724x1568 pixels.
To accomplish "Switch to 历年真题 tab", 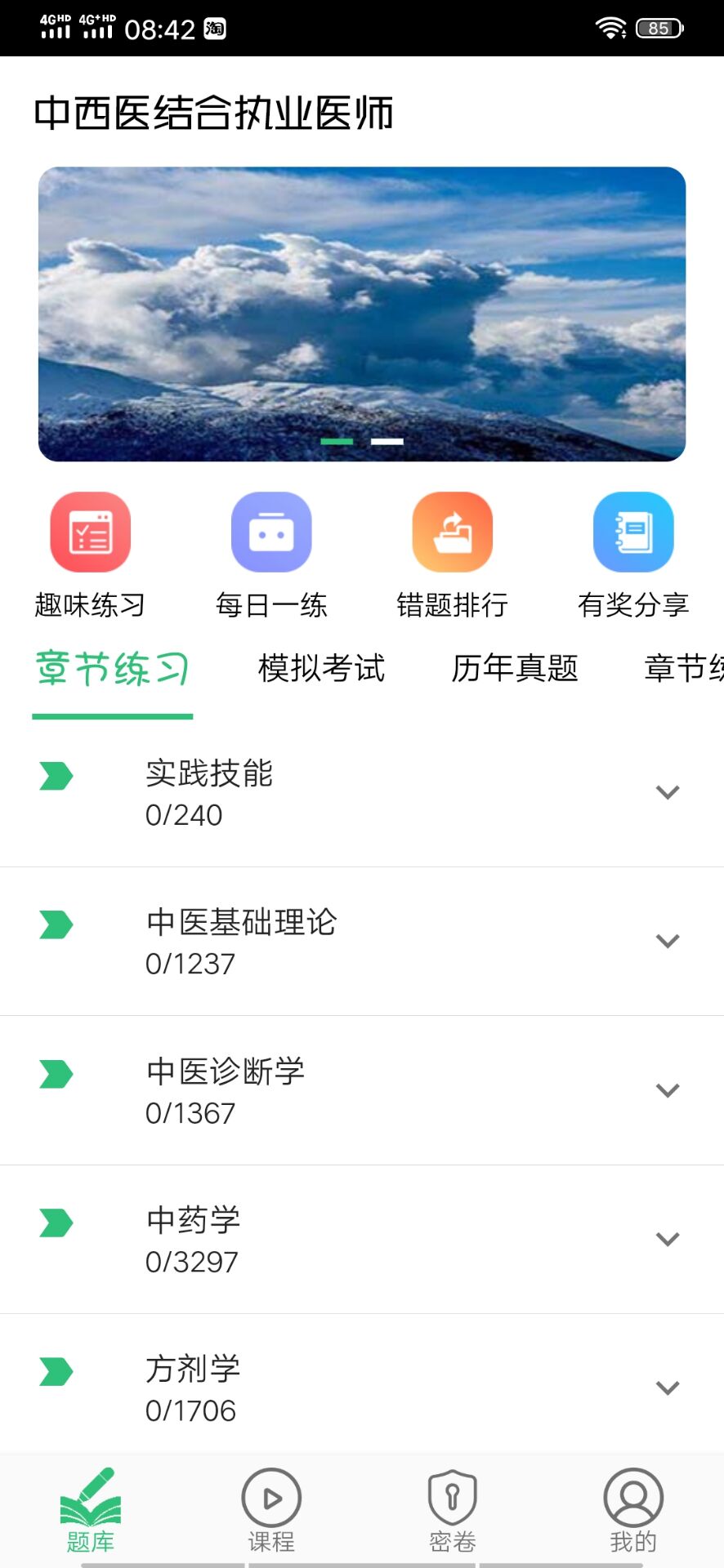I will [x=515, y=669].
